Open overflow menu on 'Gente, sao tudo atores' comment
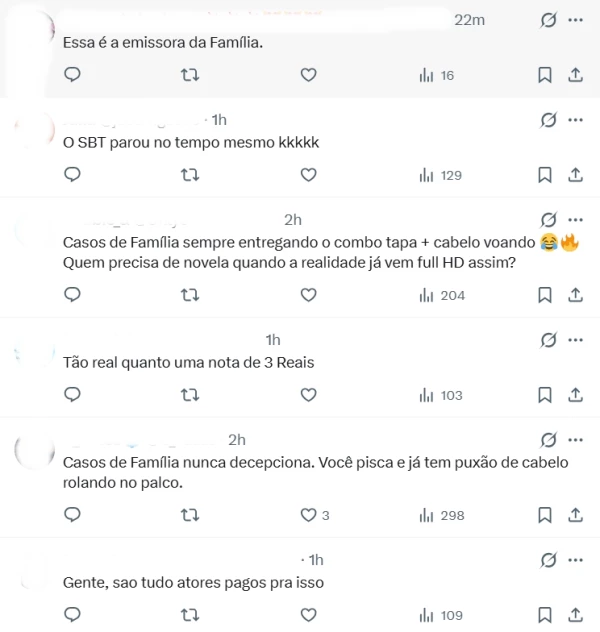The height and width of the screenshot is (632, 600). (575, 559)
